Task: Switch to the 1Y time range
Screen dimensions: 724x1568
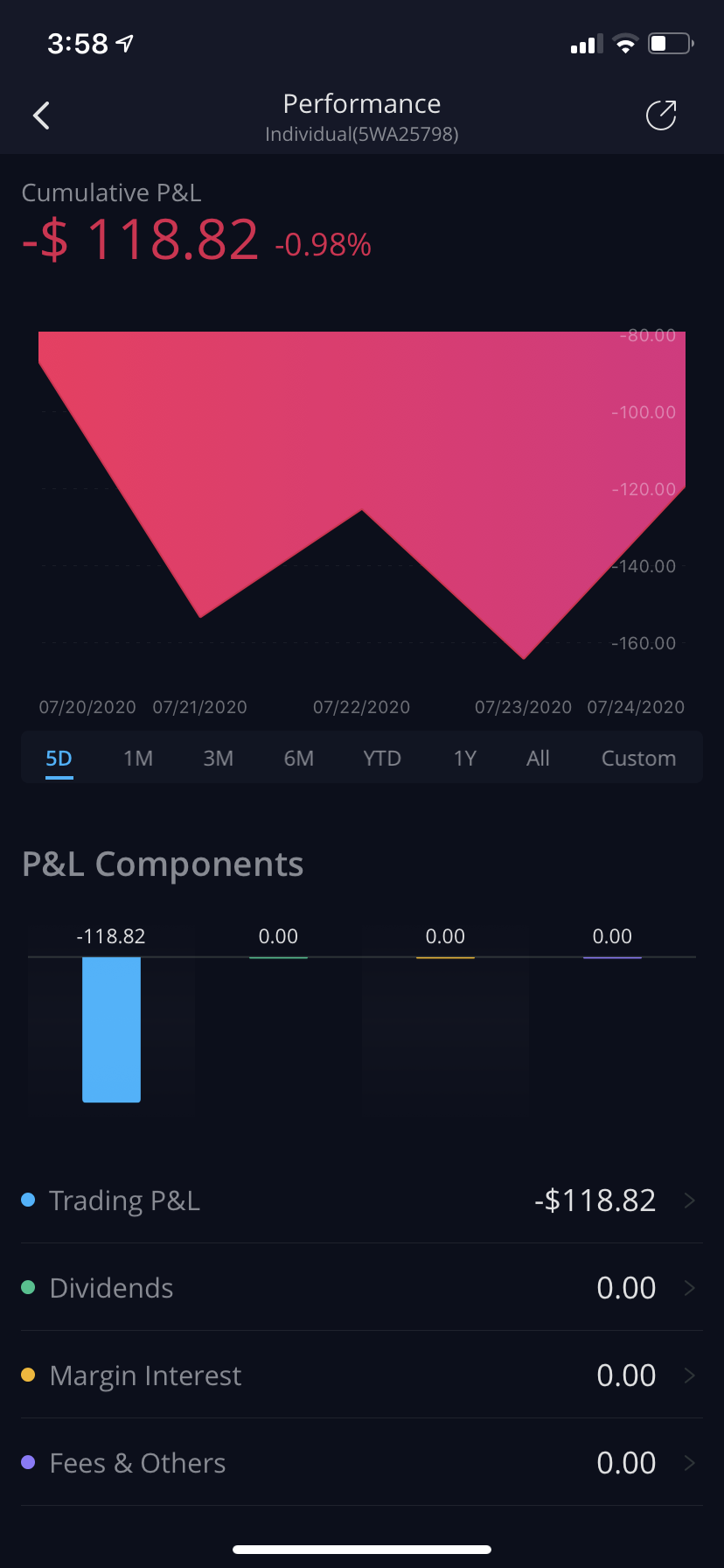Action: tap(465, 758)
